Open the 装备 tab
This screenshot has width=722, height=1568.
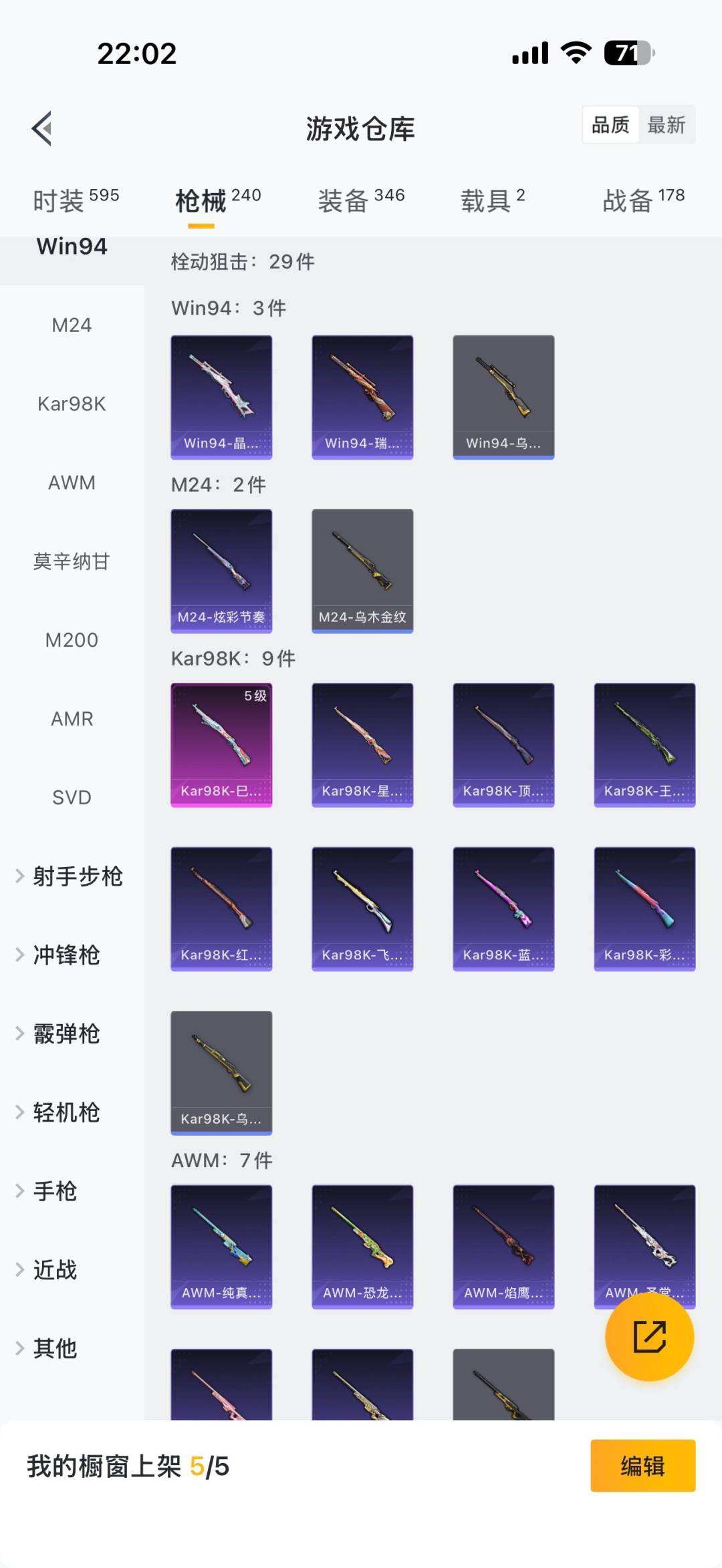[x=361, y=200]
